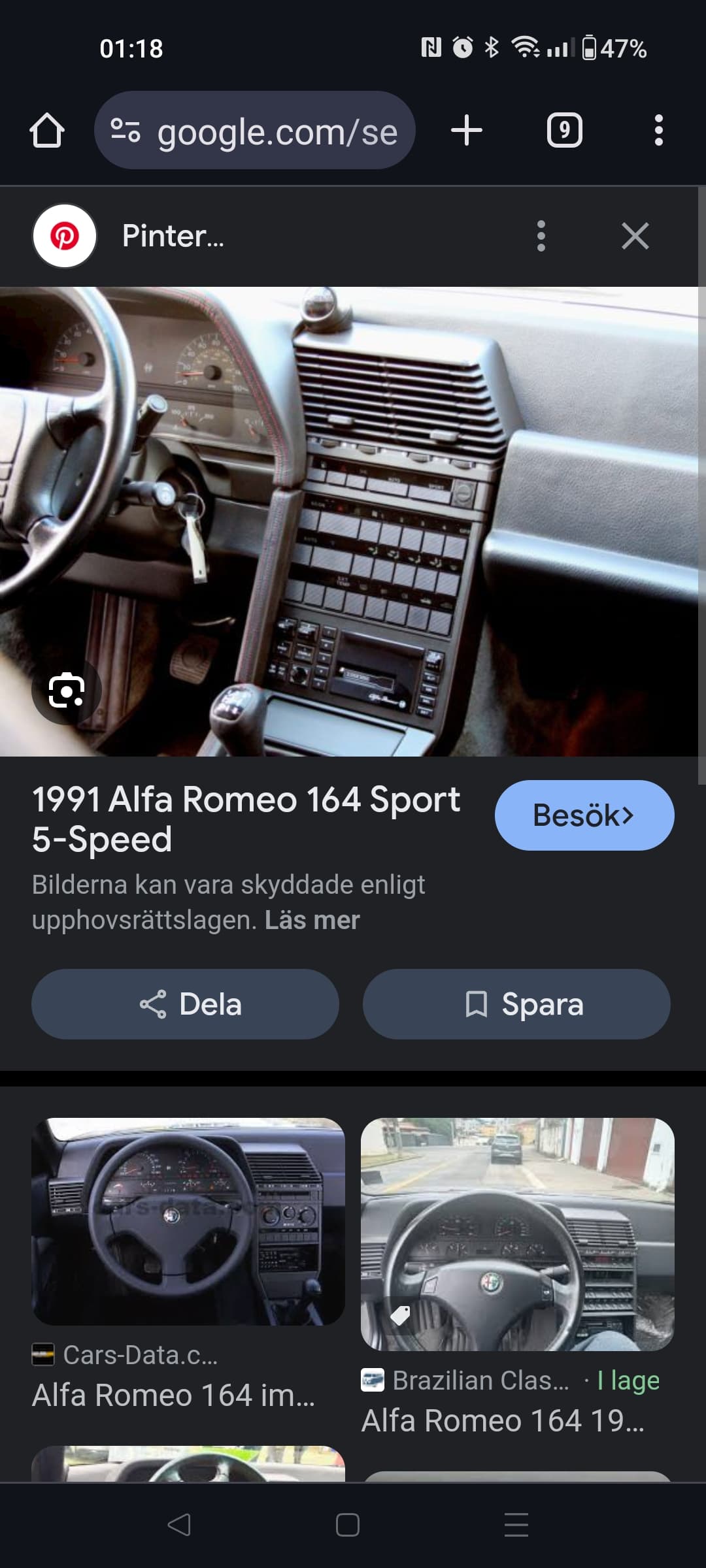Image resolution: width=706 pixels, height=1568 pixels.
Task: Share the image with Dela
Action: [x=185, y=1004]
